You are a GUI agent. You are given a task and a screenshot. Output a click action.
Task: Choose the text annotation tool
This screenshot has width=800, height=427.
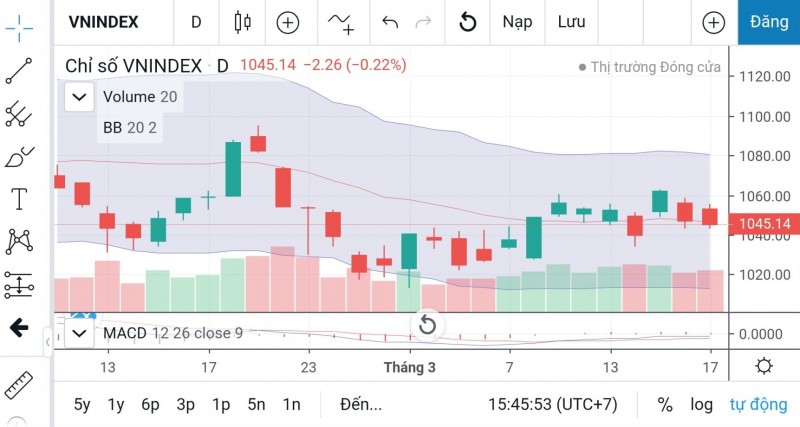click(x=19, y=199)
